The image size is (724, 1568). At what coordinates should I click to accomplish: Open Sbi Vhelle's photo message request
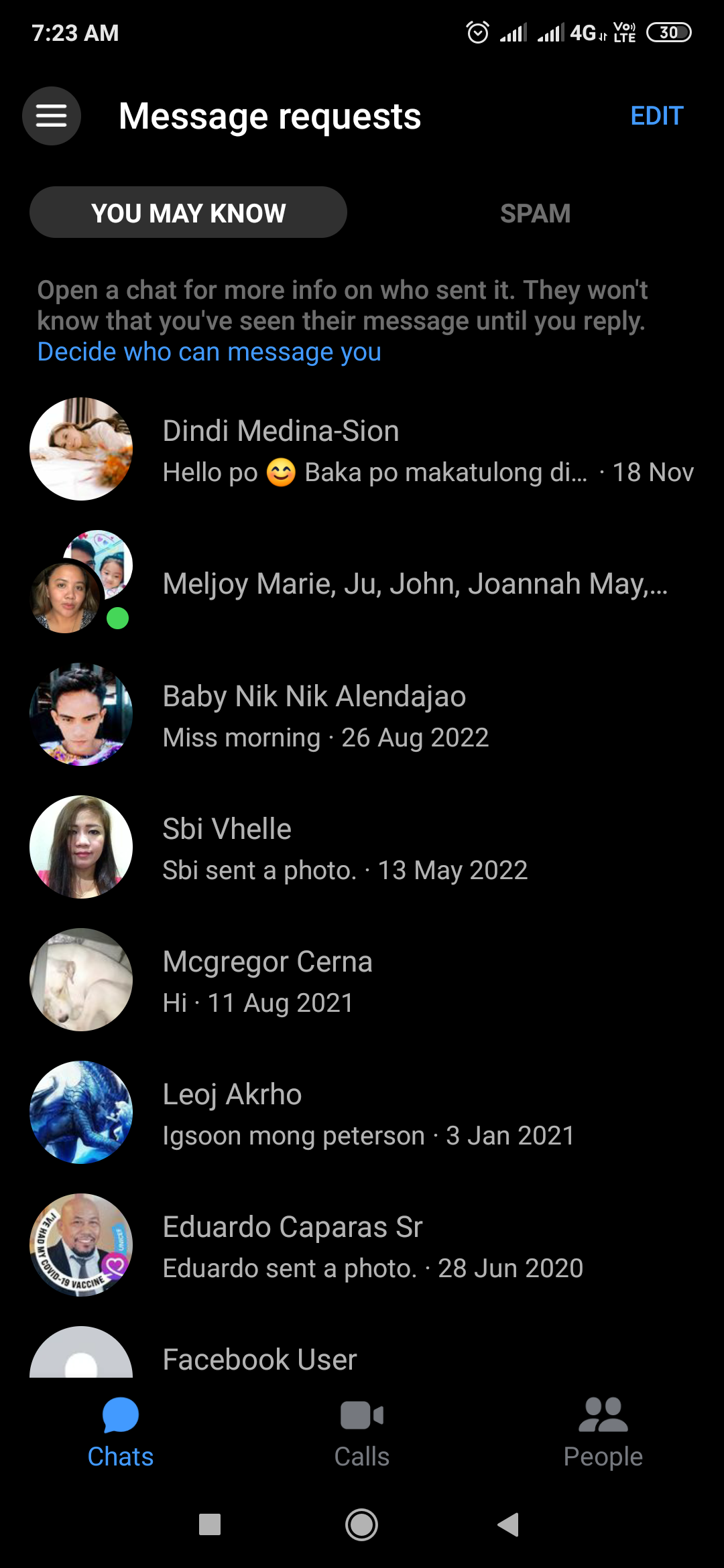point(362,848)
